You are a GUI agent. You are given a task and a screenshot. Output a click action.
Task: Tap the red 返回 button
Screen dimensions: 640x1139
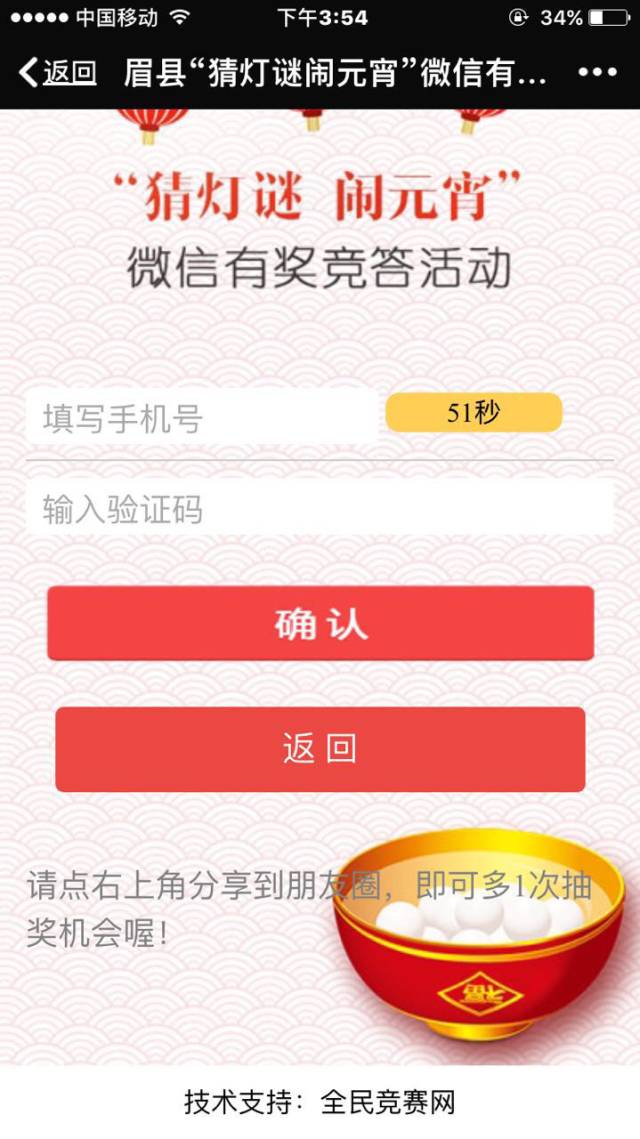click(320, 749)
